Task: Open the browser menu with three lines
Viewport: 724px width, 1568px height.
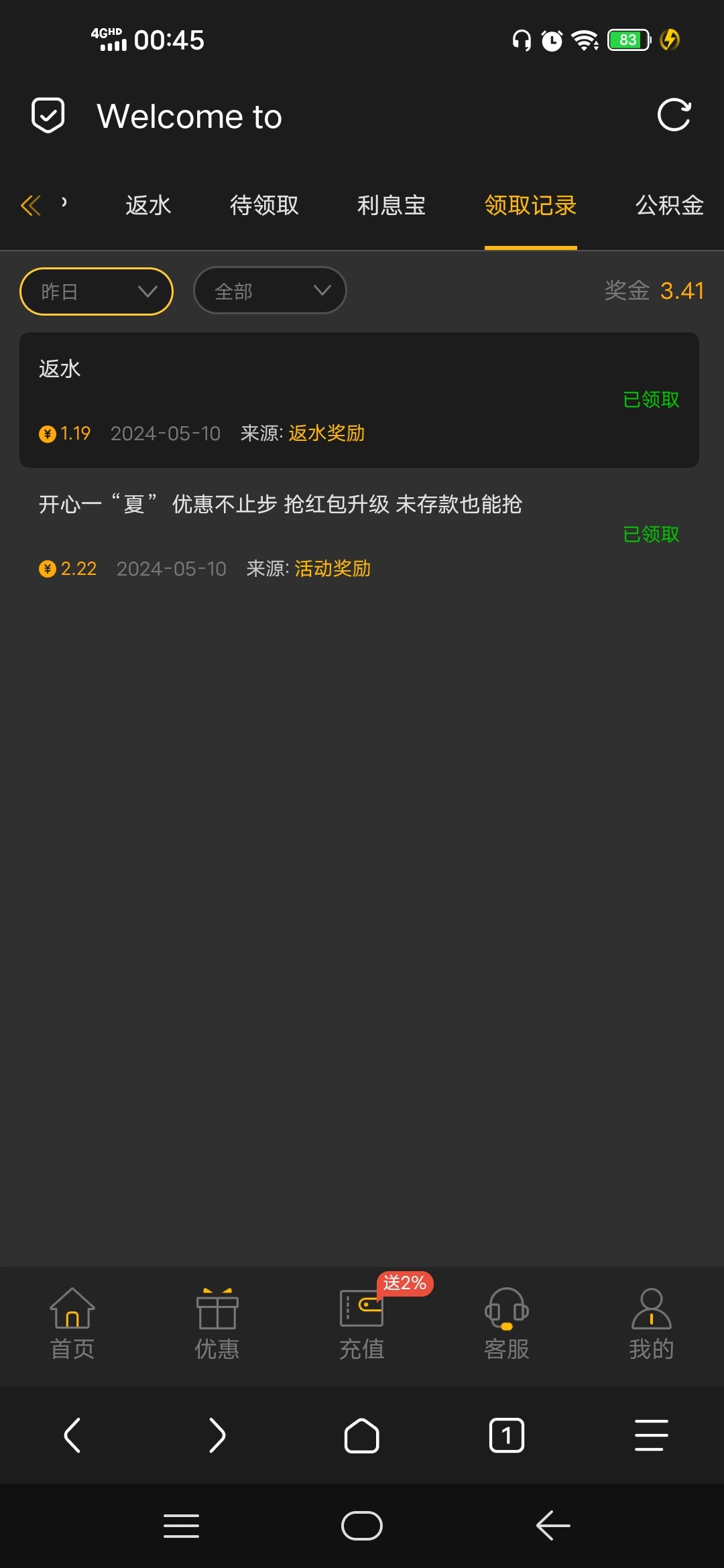Action: click(652, 1435)
